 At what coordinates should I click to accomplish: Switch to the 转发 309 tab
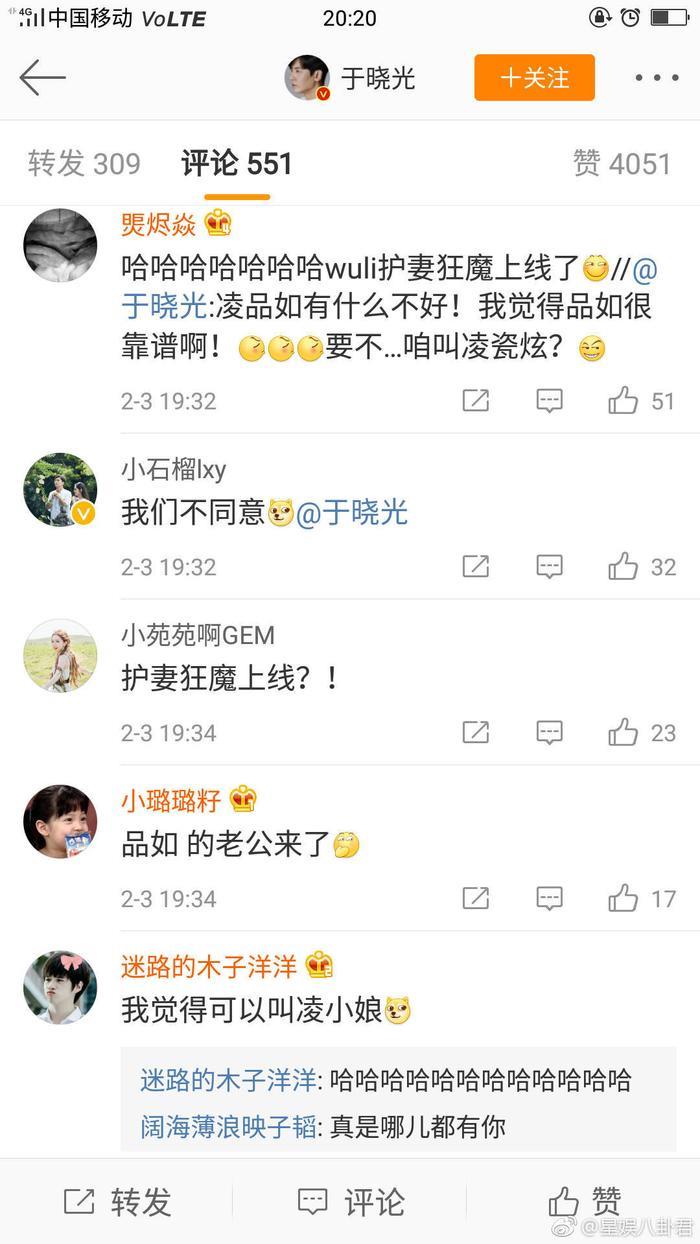point(84,164)
